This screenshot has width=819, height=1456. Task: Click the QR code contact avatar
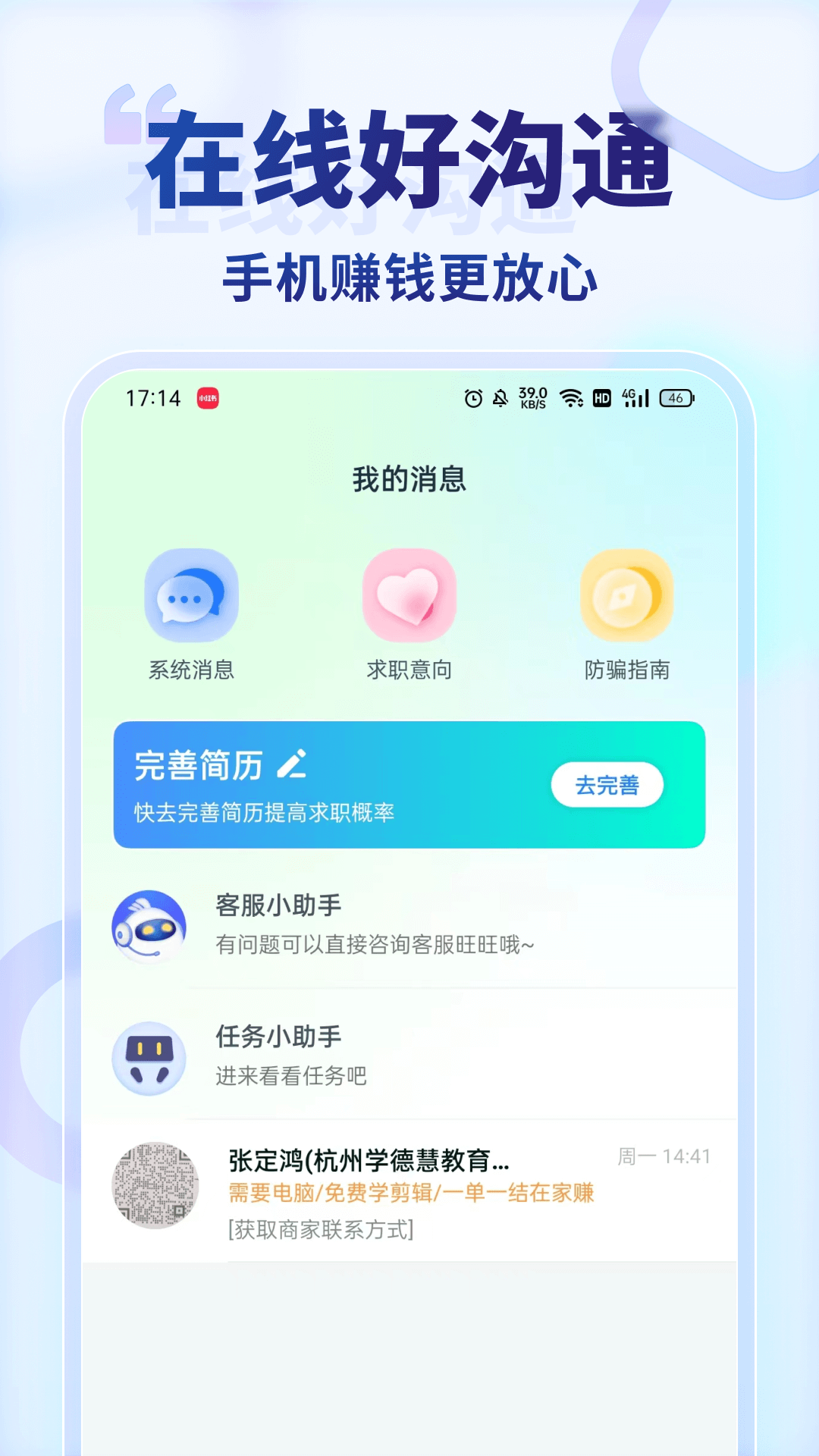click(x=155, y=1187)
